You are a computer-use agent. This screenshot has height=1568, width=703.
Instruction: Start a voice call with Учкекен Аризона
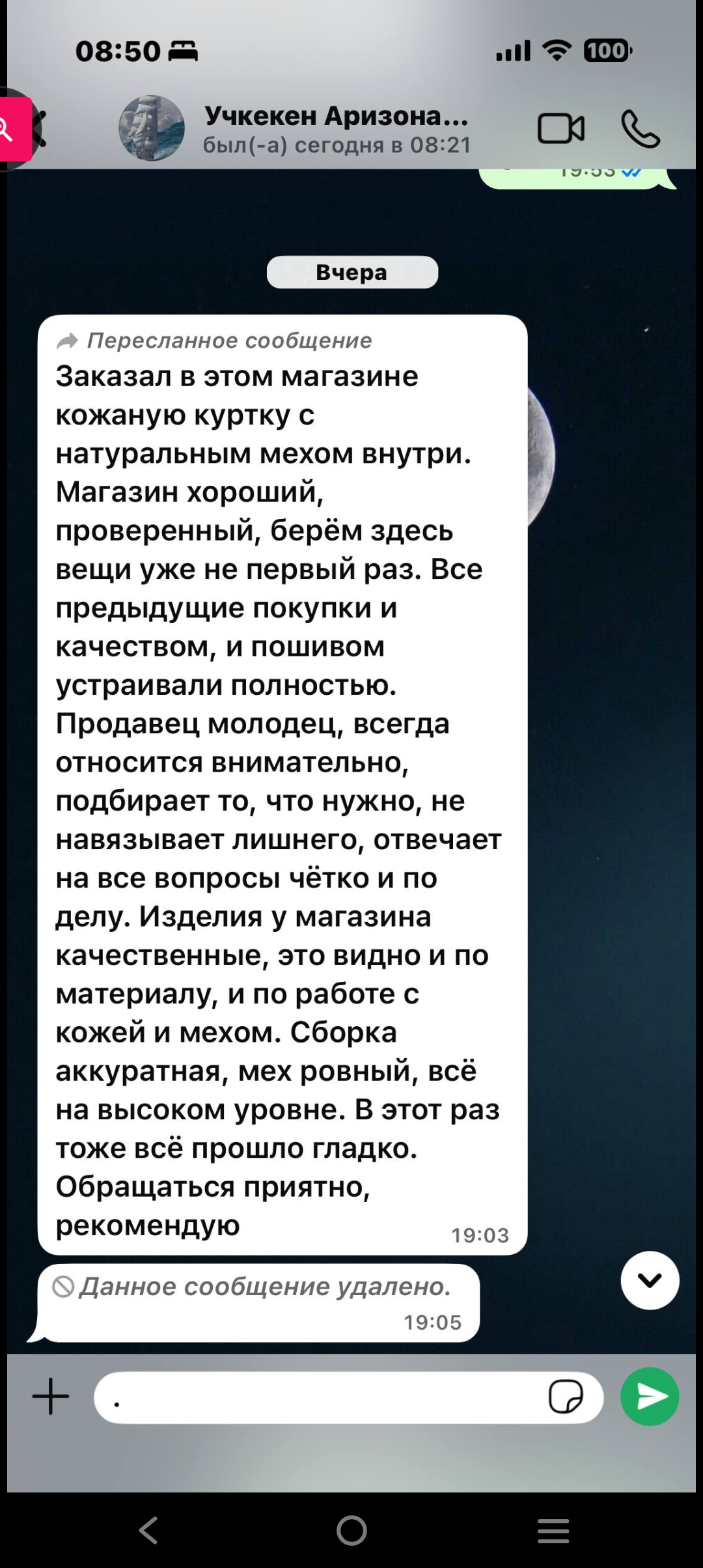641,128
